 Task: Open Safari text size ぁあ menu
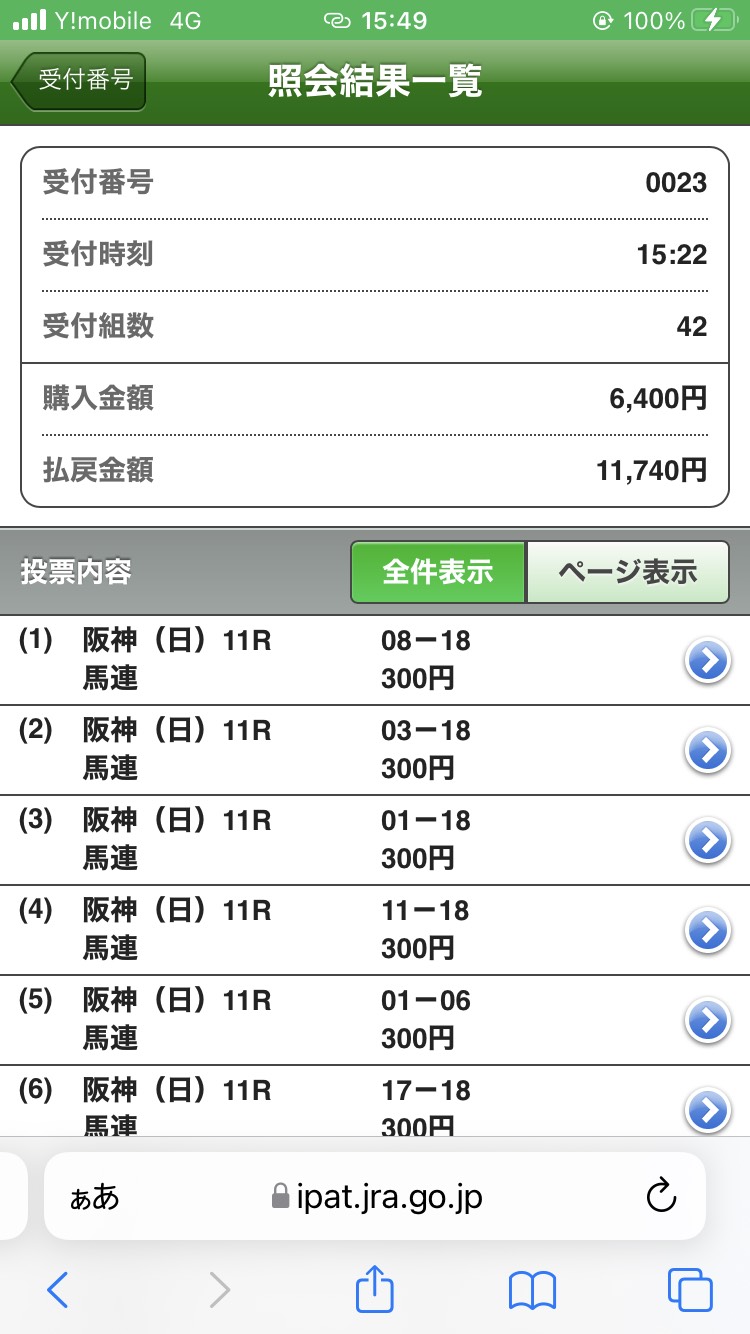pyautogui.click(x=94, y=1197)
